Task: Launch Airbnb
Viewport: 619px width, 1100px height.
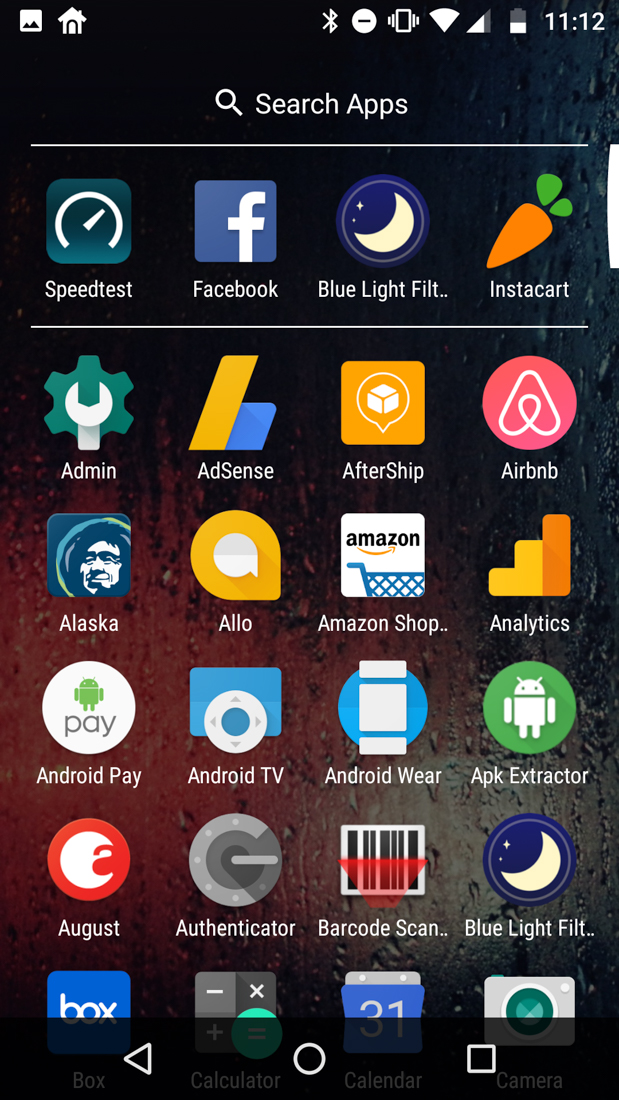Action: click(529, 403)
